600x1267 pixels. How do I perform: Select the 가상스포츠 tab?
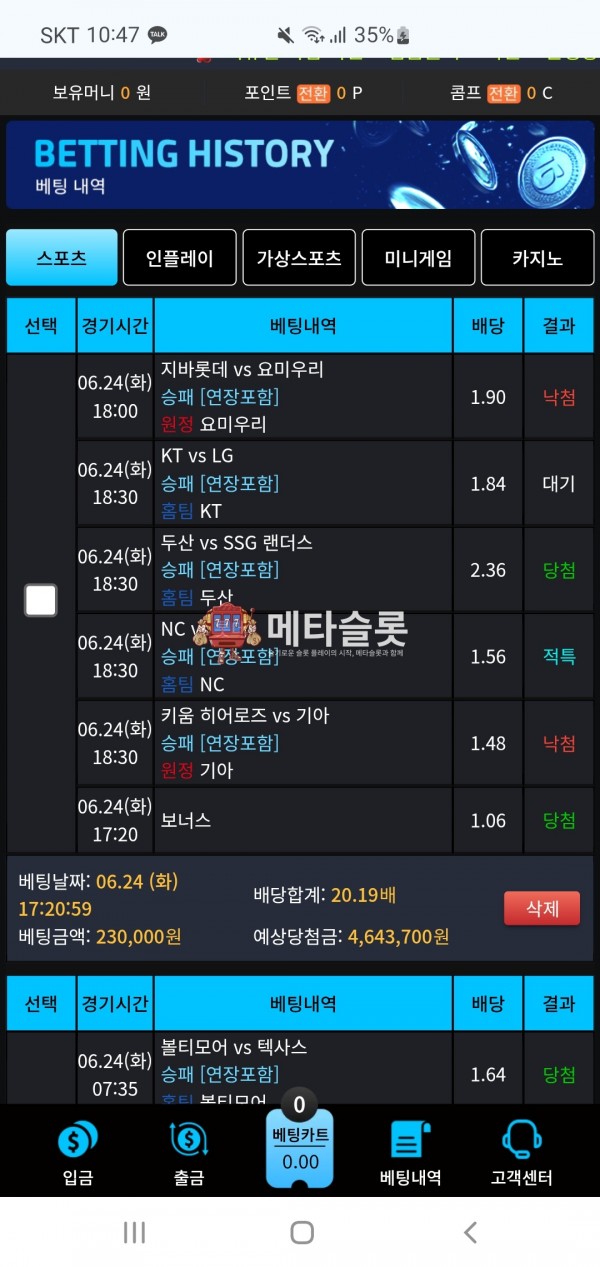(299, 258)
